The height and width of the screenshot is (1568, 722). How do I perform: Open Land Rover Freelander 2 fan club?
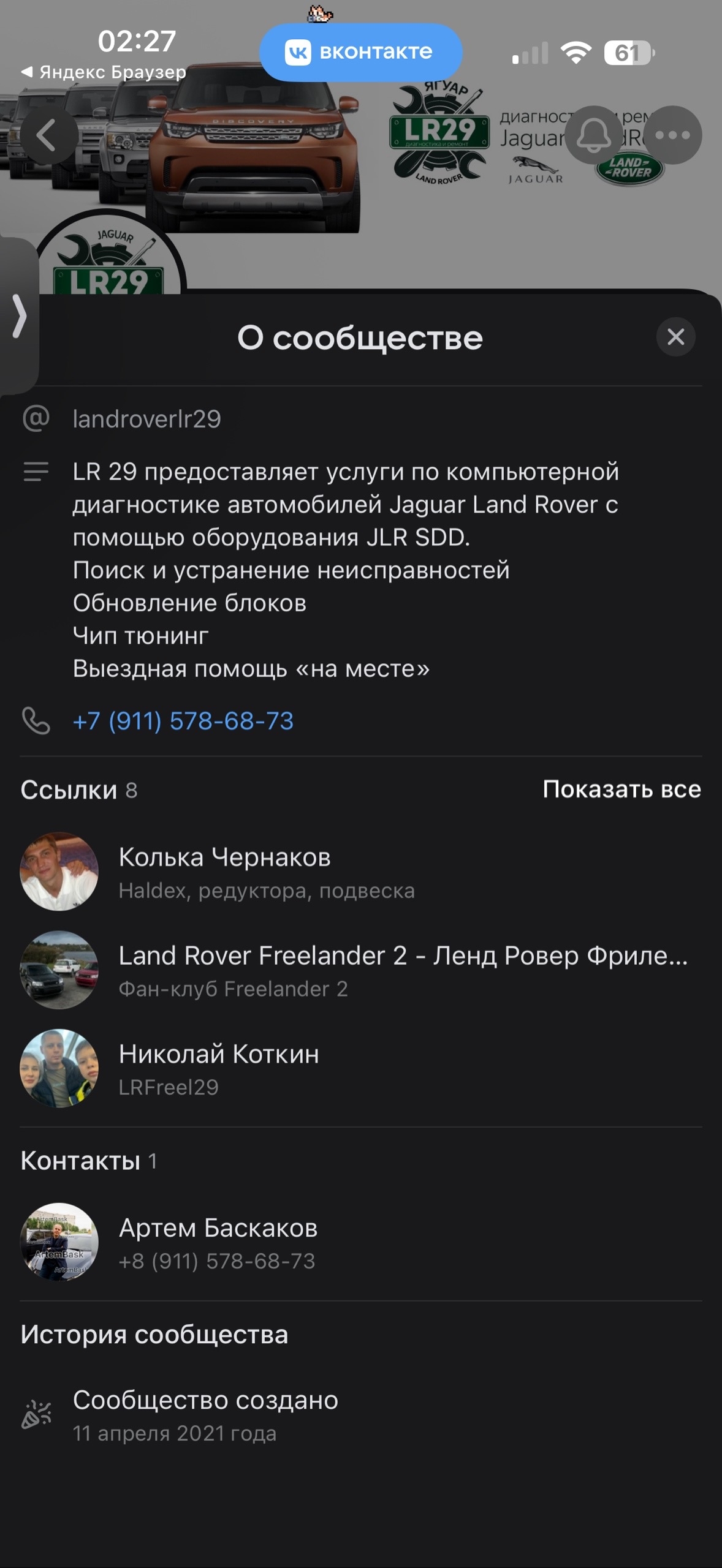click(402, 970)
